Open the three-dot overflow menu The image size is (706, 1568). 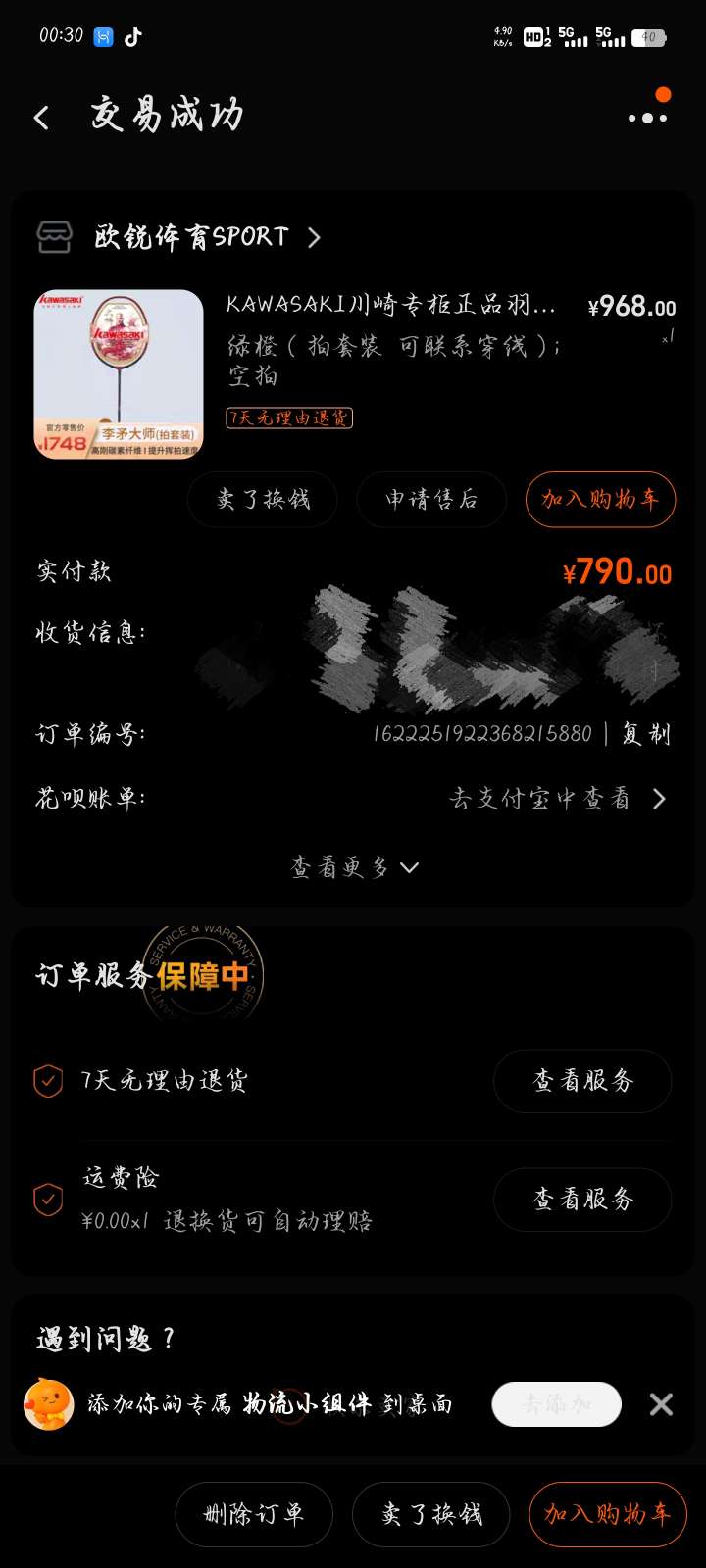pyautogui.click(x=647, y=118)
